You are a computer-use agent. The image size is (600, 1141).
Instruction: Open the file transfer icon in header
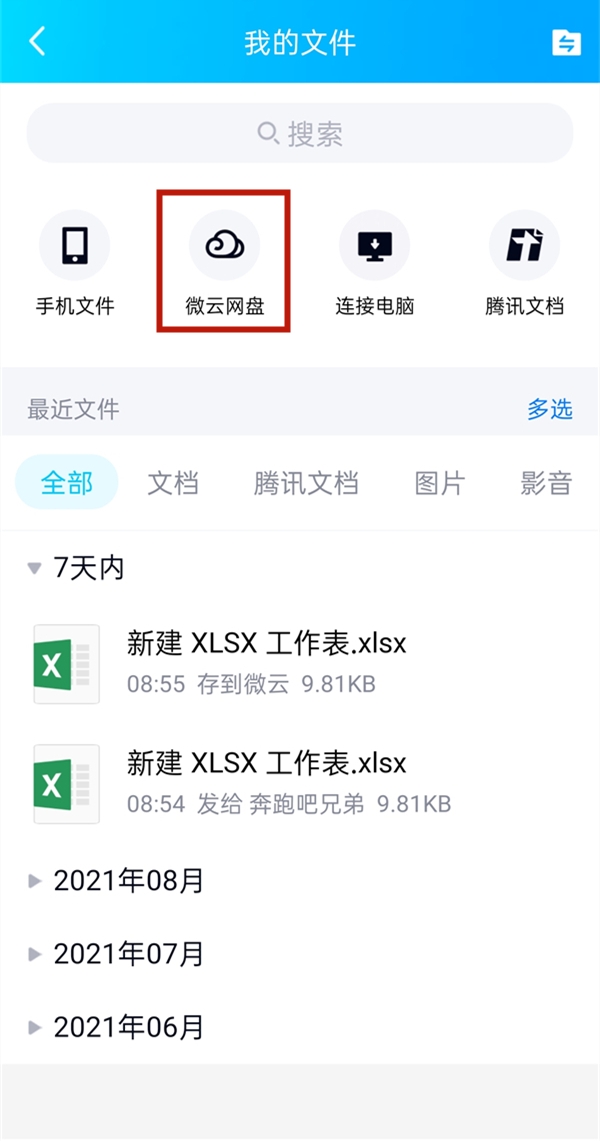click(566, 42)
